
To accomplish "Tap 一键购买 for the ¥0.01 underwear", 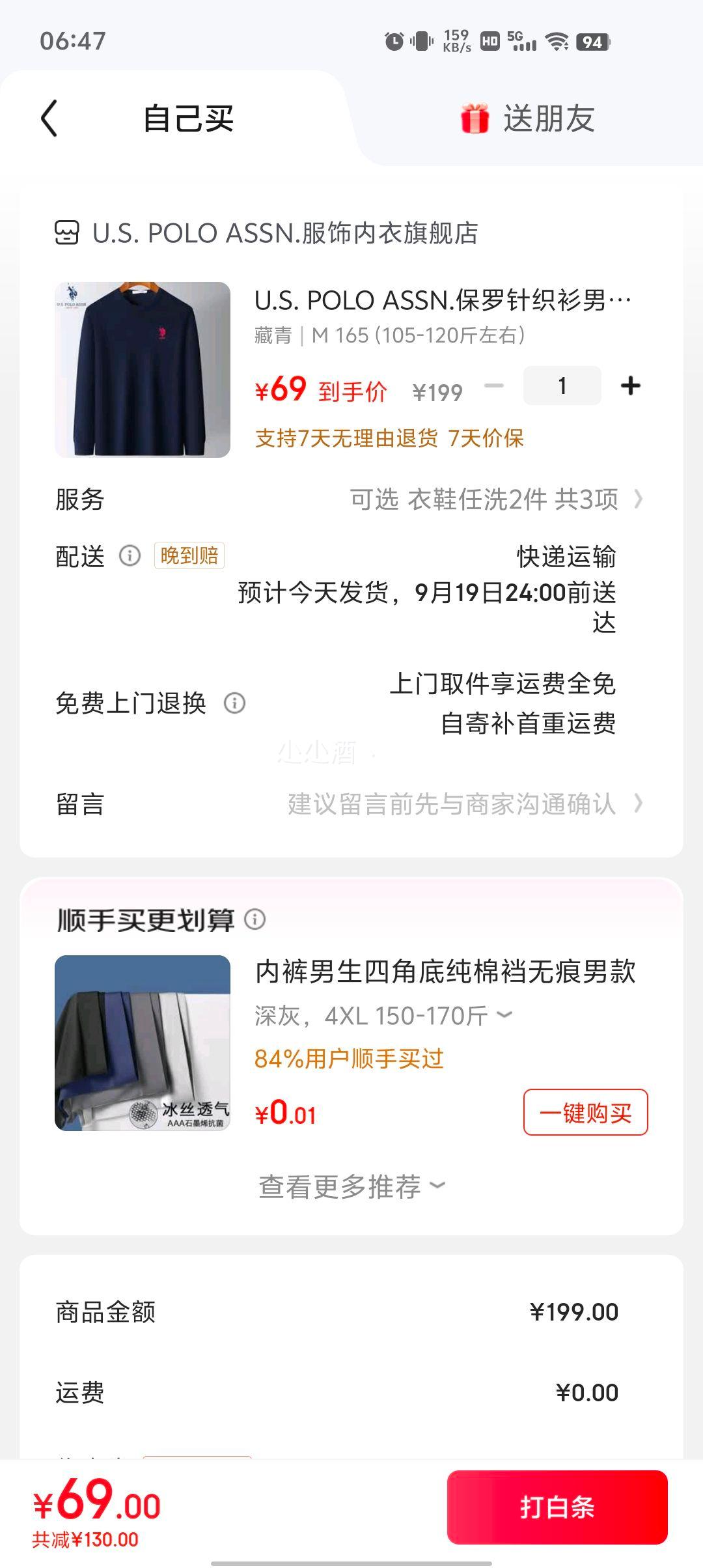I will coord(585,1112).
